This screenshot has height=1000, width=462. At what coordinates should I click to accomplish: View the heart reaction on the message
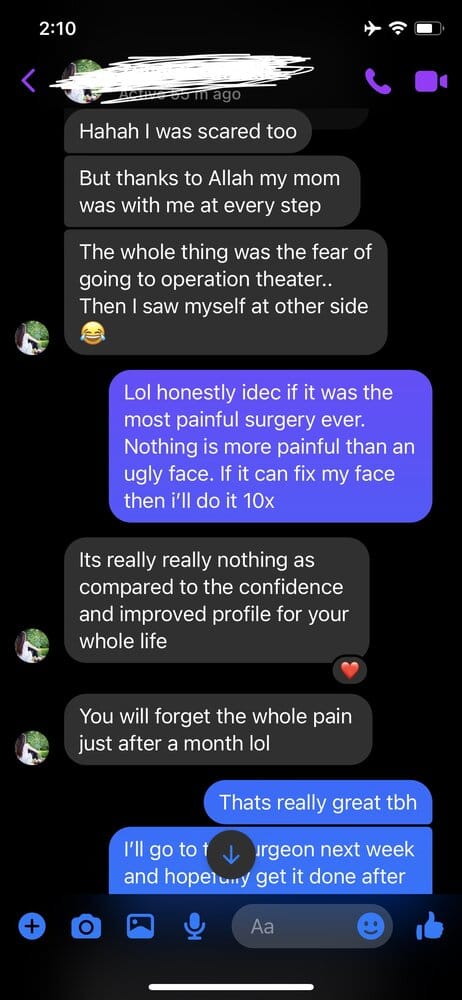click(x=350, y=670)
